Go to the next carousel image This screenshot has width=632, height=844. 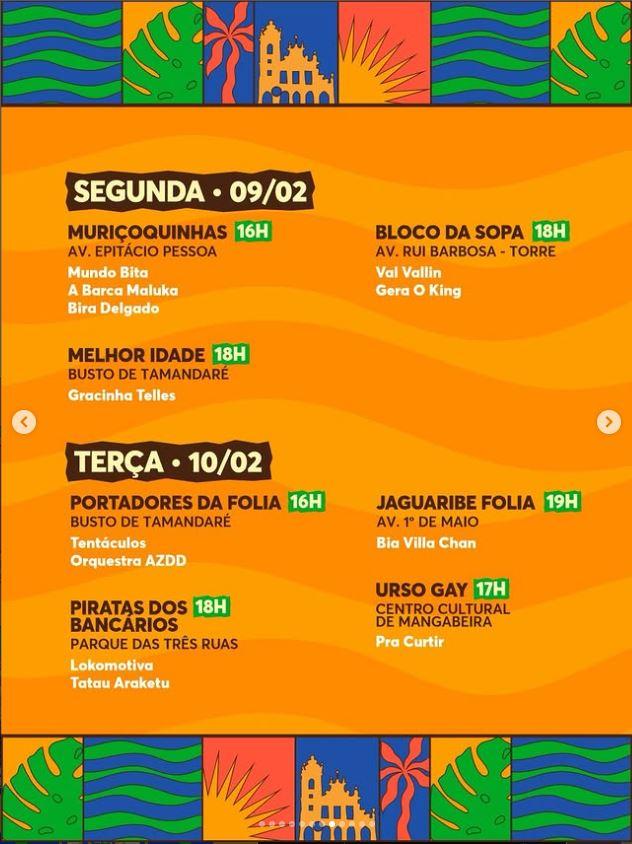(608, 422)
